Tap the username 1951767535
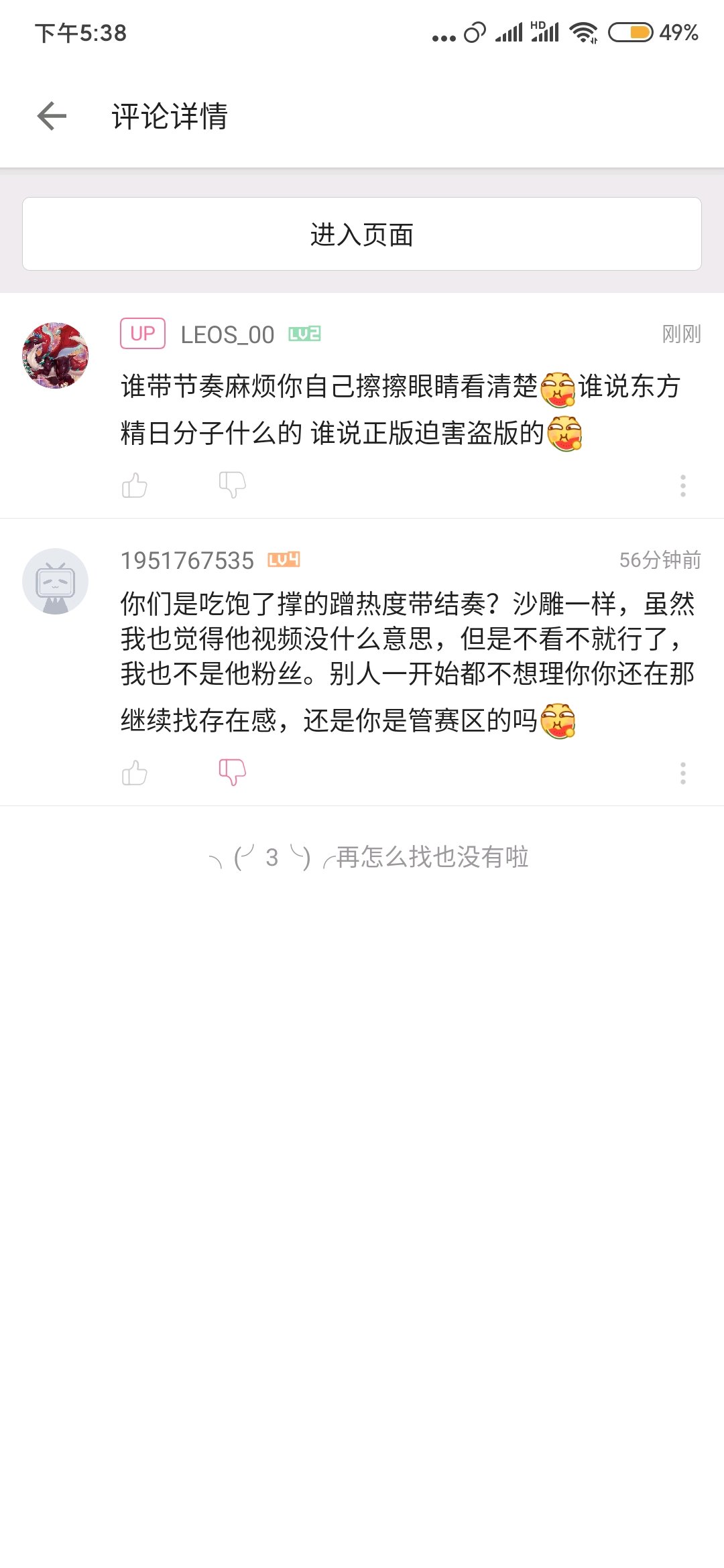The width and height of the screenshot is (724, 1568). pyautogui.click(x=188, y=561)
